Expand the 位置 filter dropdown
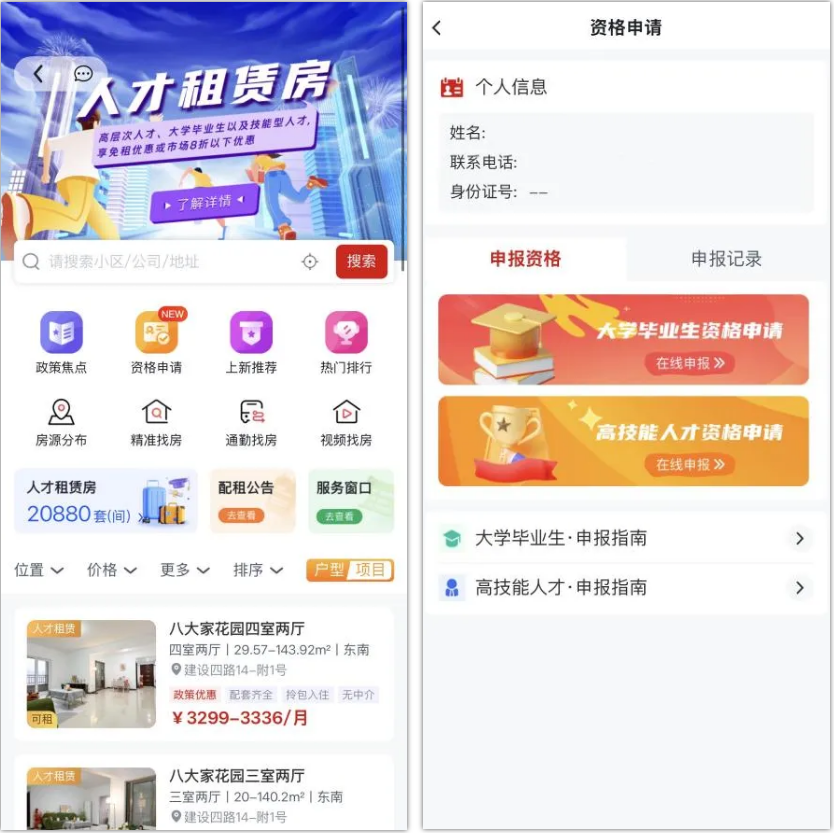This screenshot has height=833, width=834. 38,570
